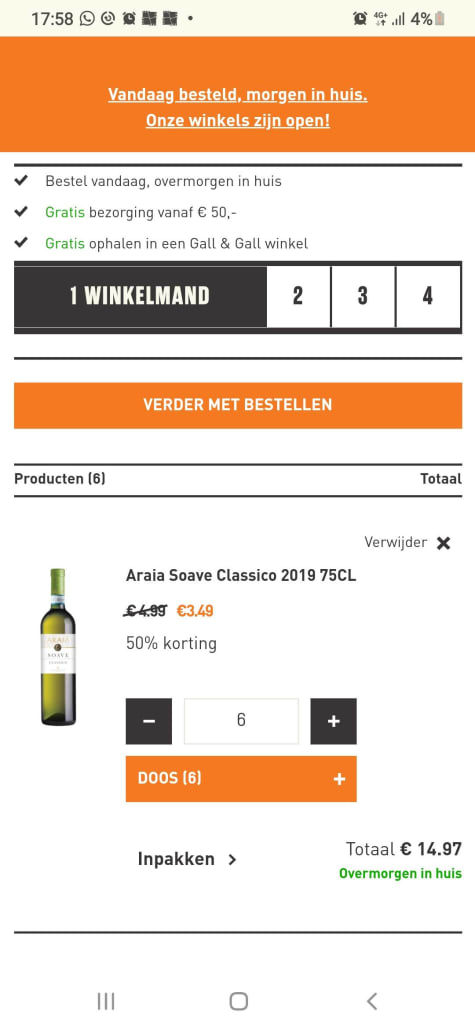Jump to checkout step 3

point(363,296)
